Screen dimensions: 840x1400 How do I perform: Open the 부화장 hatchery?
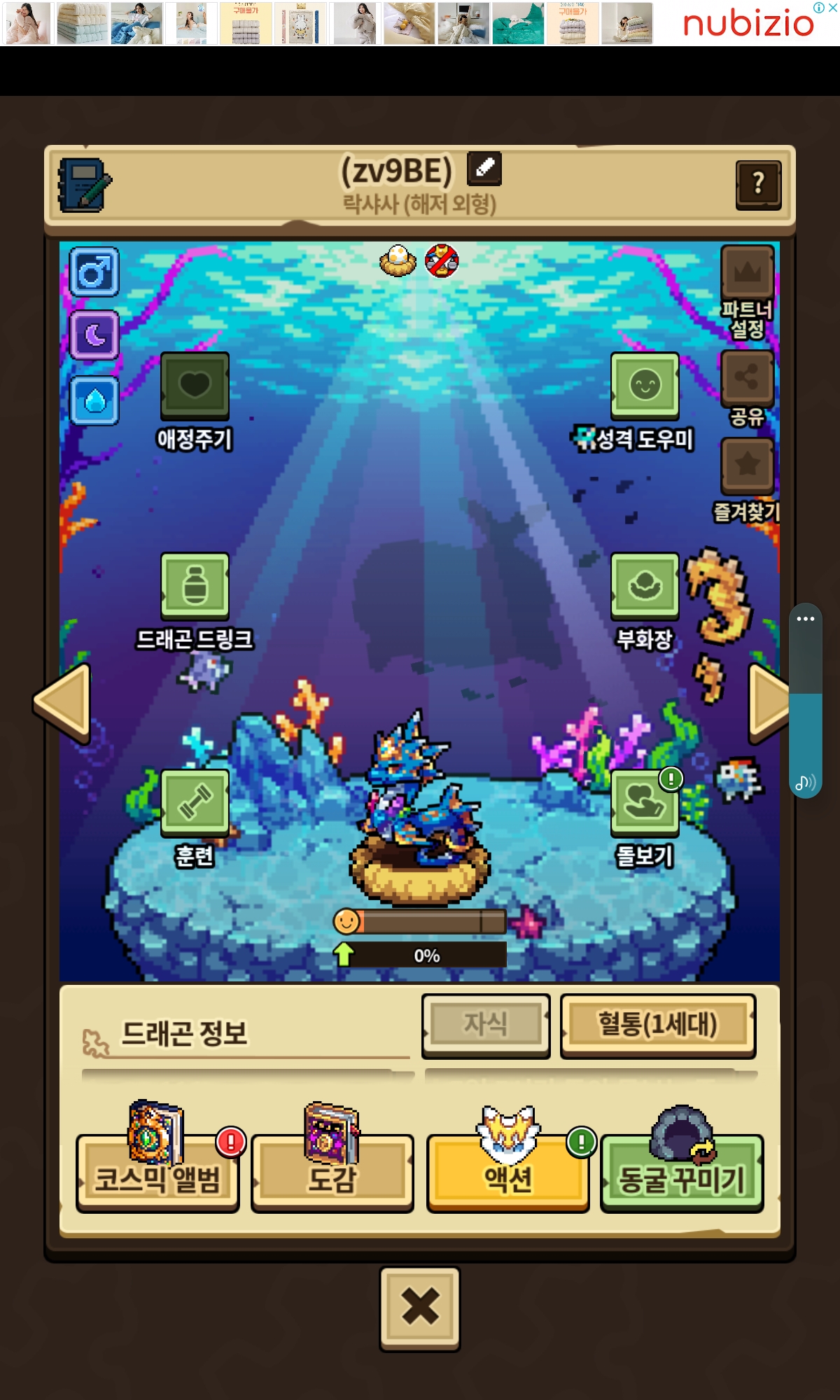(x=644, y=585)
